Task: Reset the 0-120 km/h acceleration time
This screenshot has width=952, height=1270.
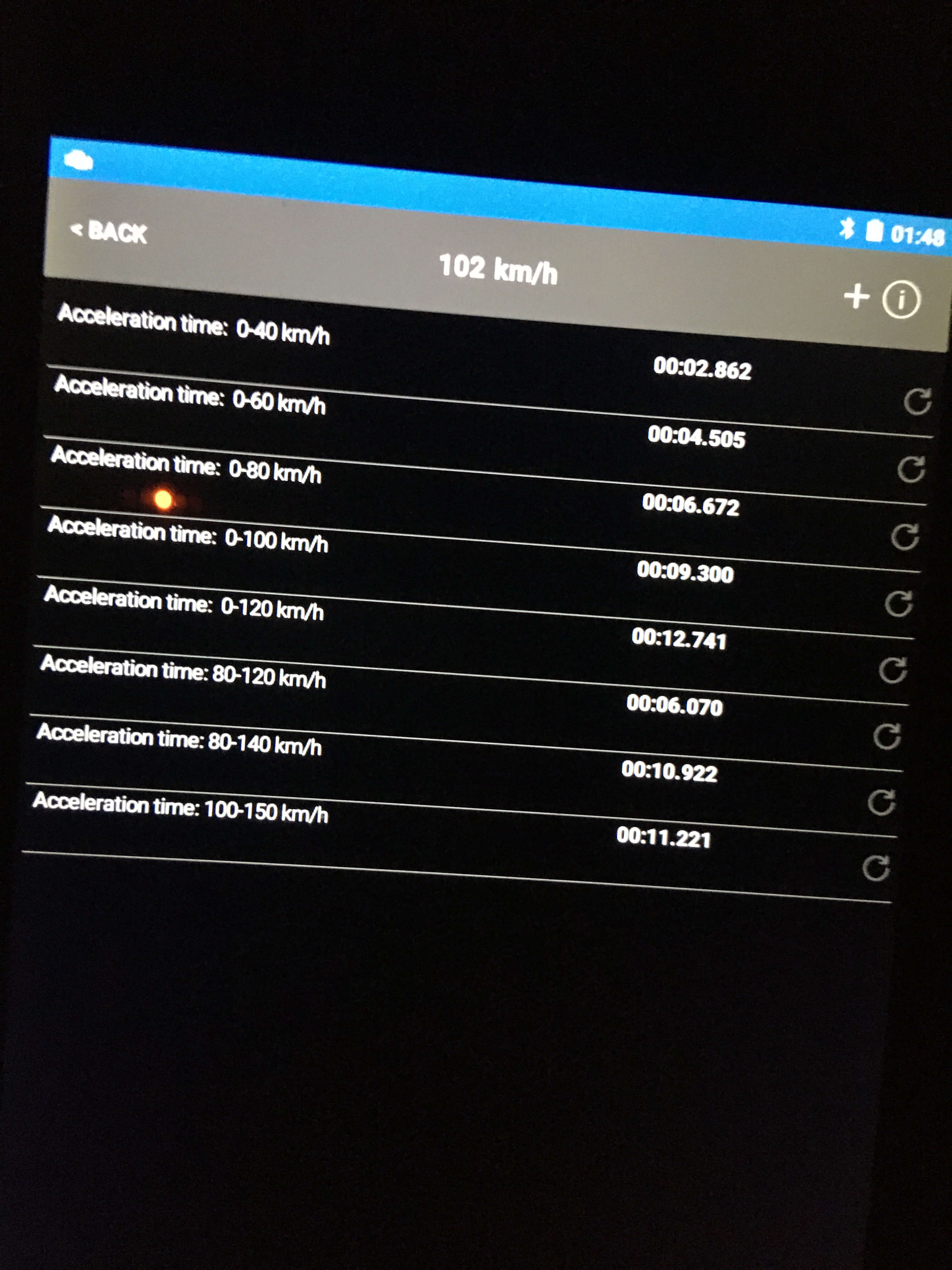Action: tap(893, 670)
